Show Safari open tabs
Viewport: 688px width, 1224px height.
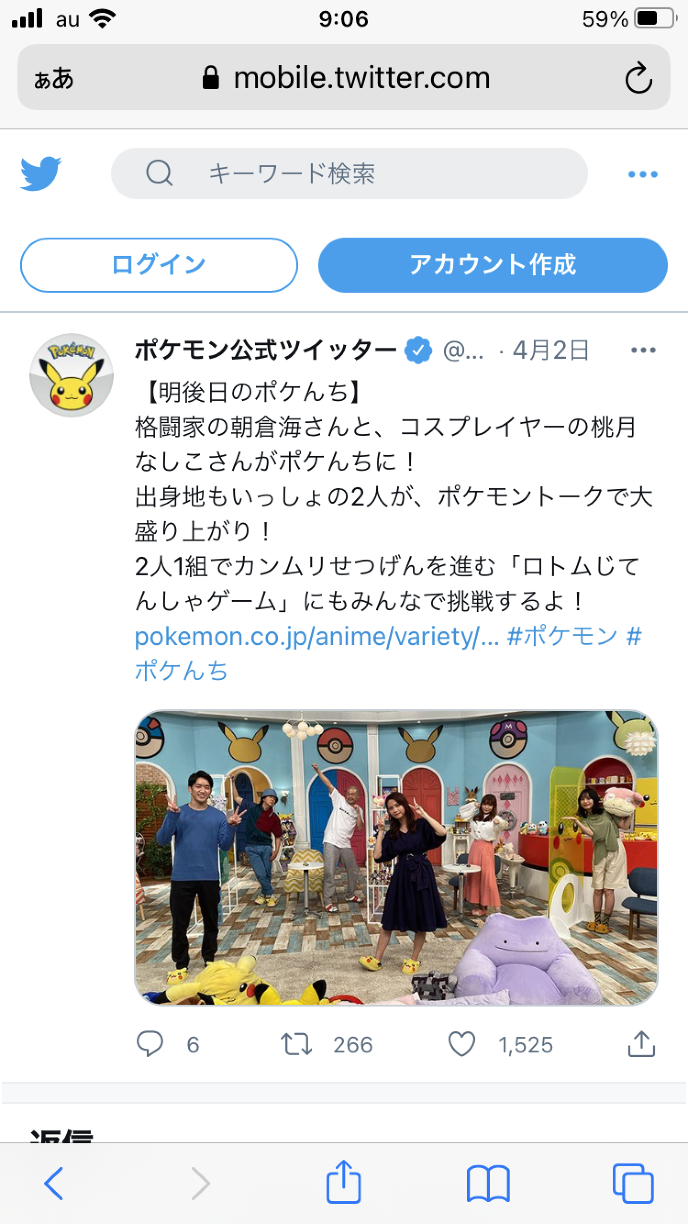(x=632, y=1184)
